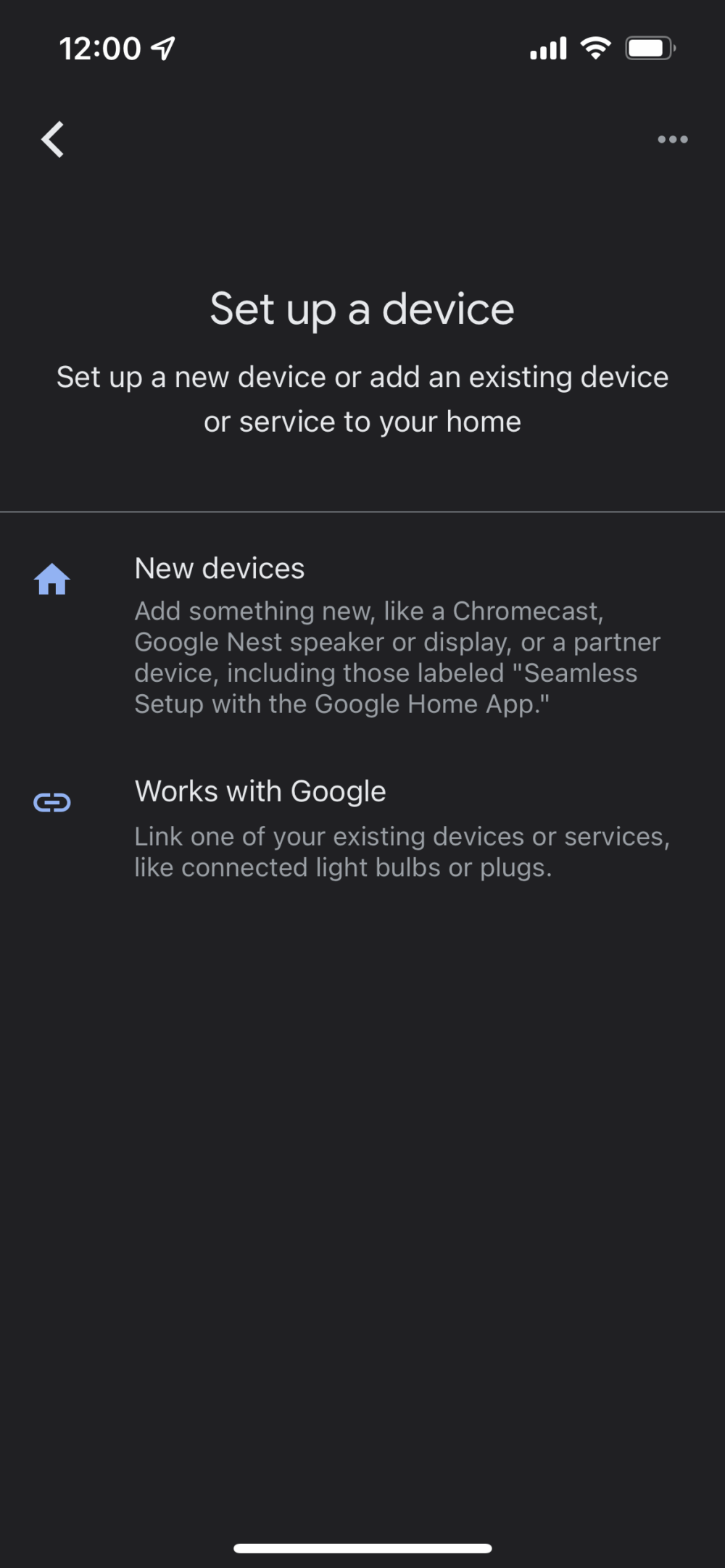Select the New devices option
Viewport: 725px width, 1568px height.
pyautogui.click(x=362, y=634)
